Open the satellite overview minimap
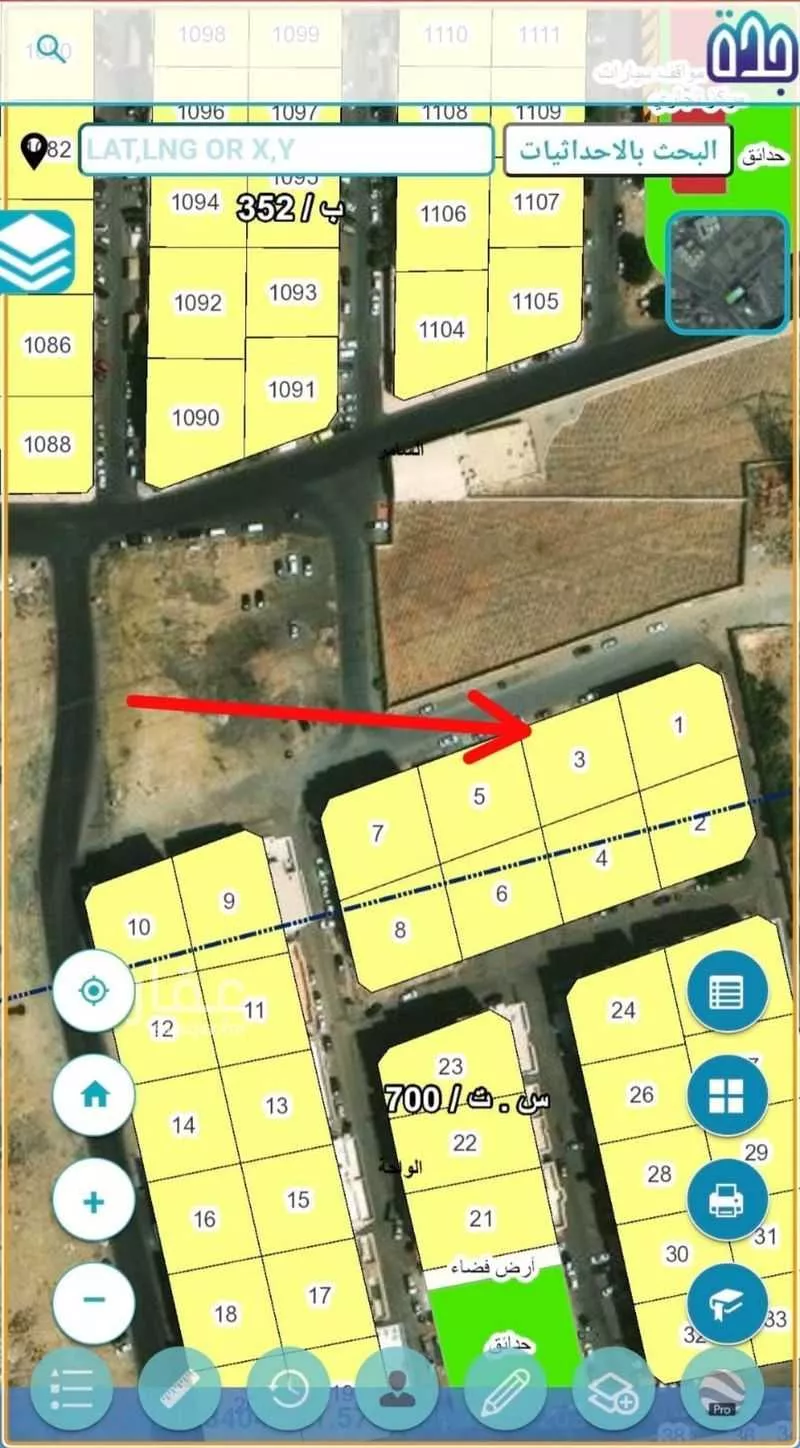This screenshot has width=800, height=1448. click(727, 272)
